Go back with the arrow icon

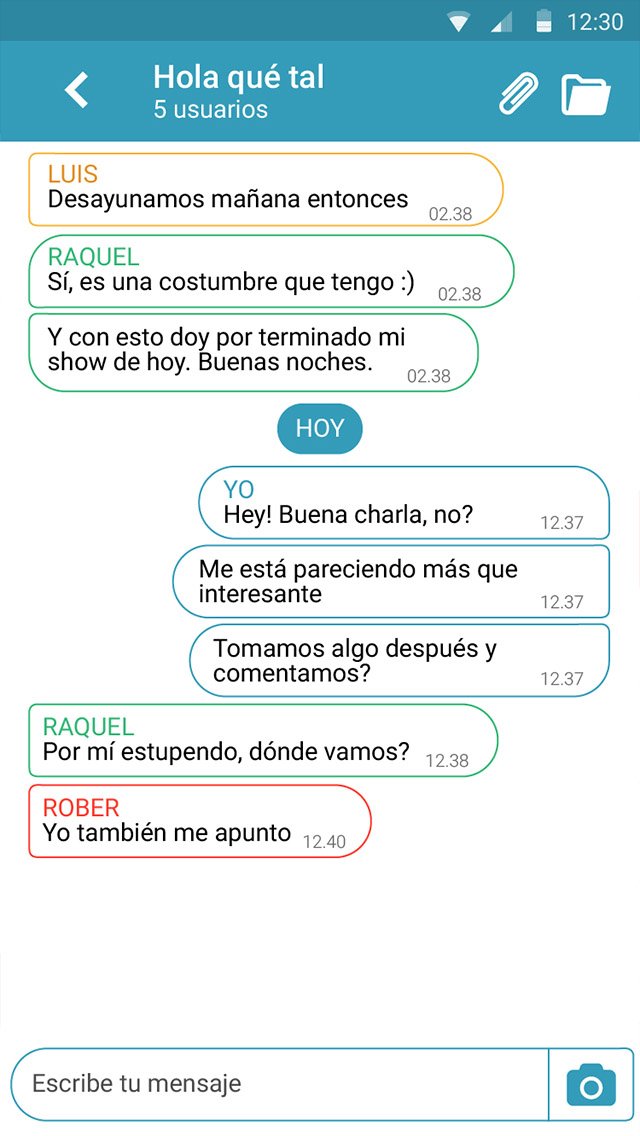point(76,91)
